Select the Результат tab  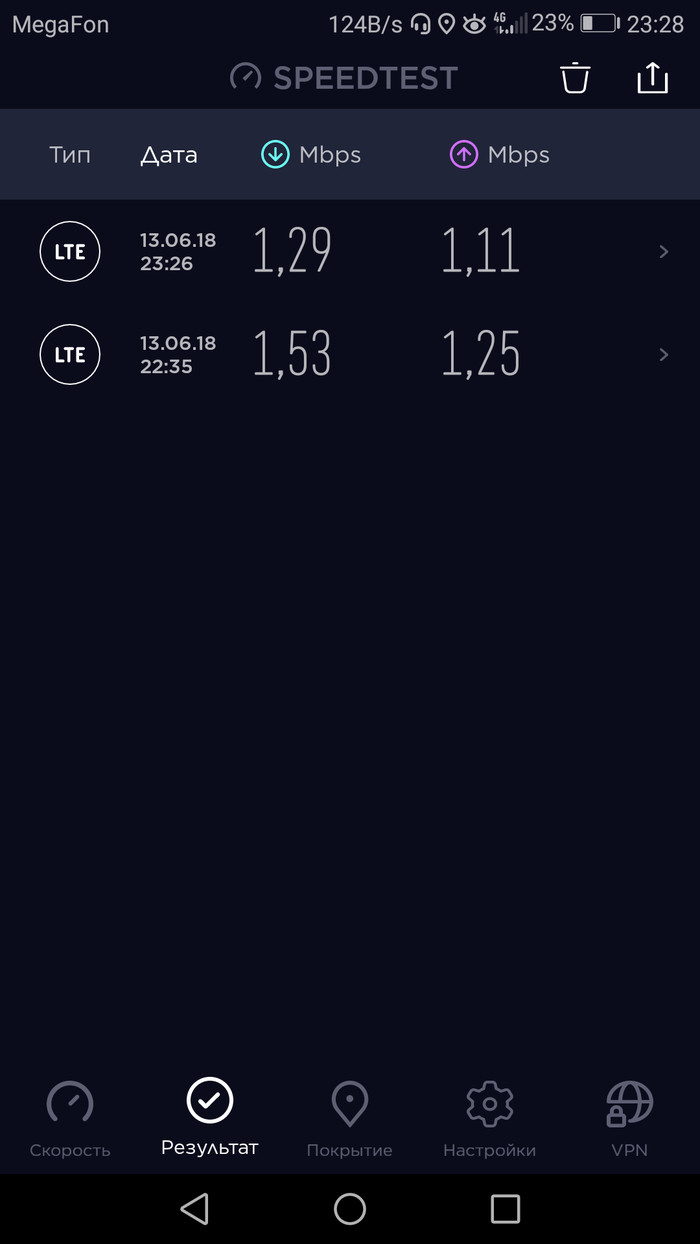[x=210, y=1116]
